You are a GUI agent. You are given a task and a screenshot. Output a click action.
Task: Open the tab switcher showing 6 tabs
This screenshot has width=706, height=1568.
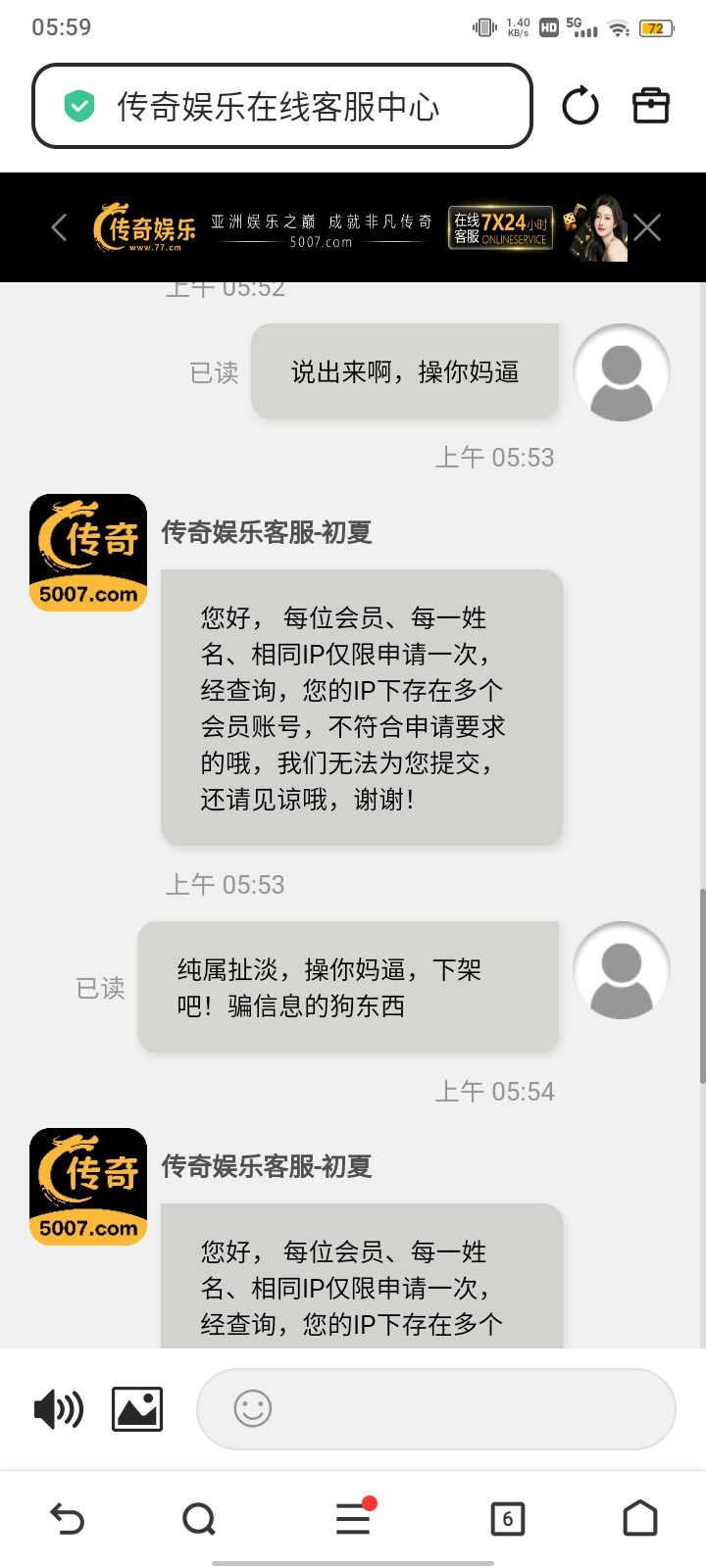(x=507, y=1517)
